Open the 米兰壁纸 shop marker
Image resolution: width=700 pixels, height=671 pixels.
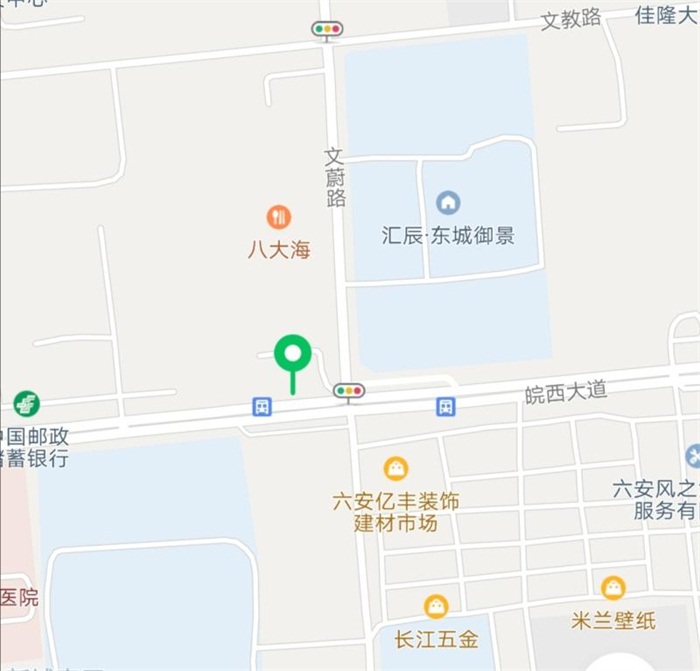pos(613,588)
